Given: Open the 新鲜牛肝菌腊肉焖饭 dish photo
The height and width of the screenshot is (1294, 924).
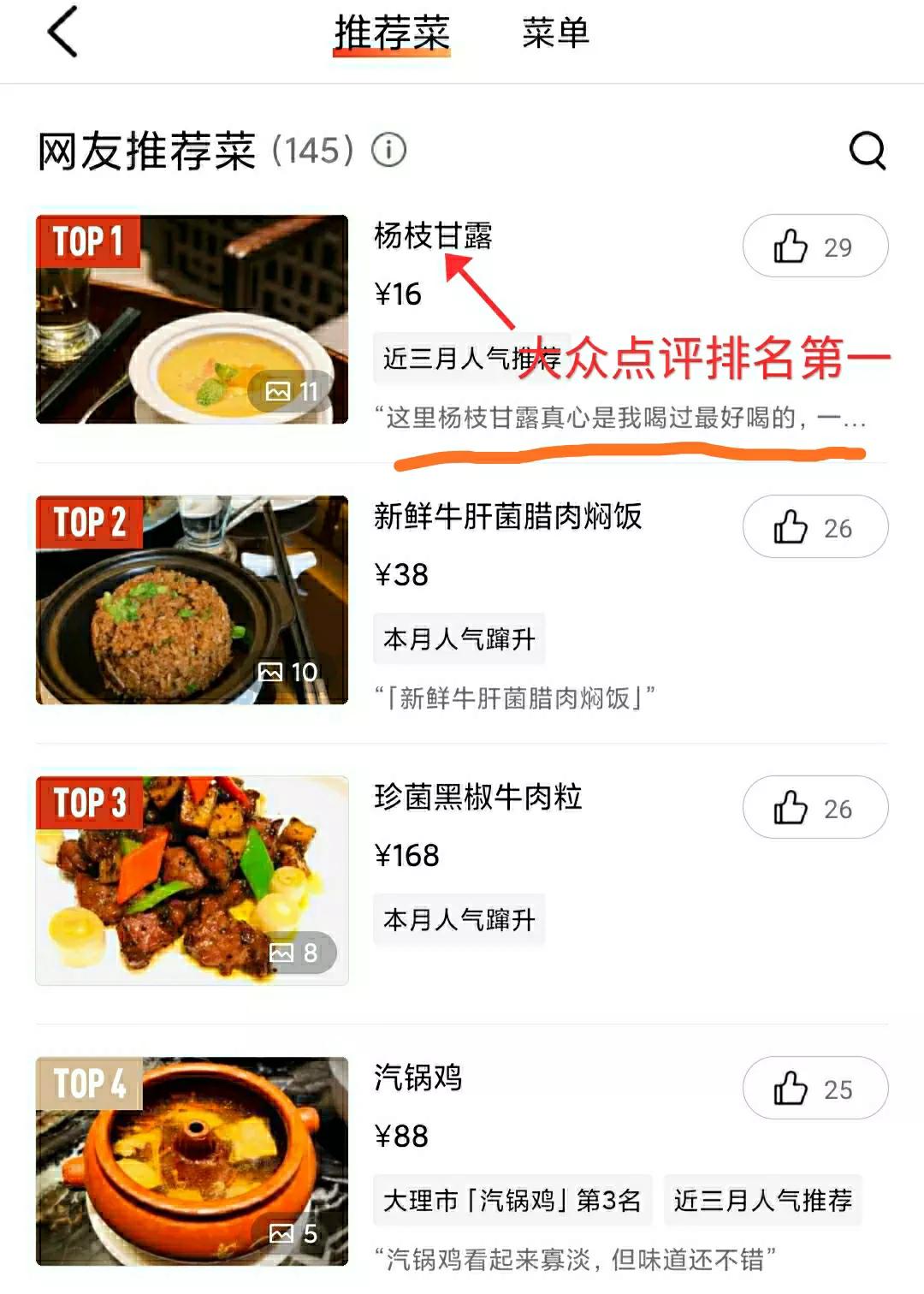Looking at the screenshot, I should [x=192, y=600].
